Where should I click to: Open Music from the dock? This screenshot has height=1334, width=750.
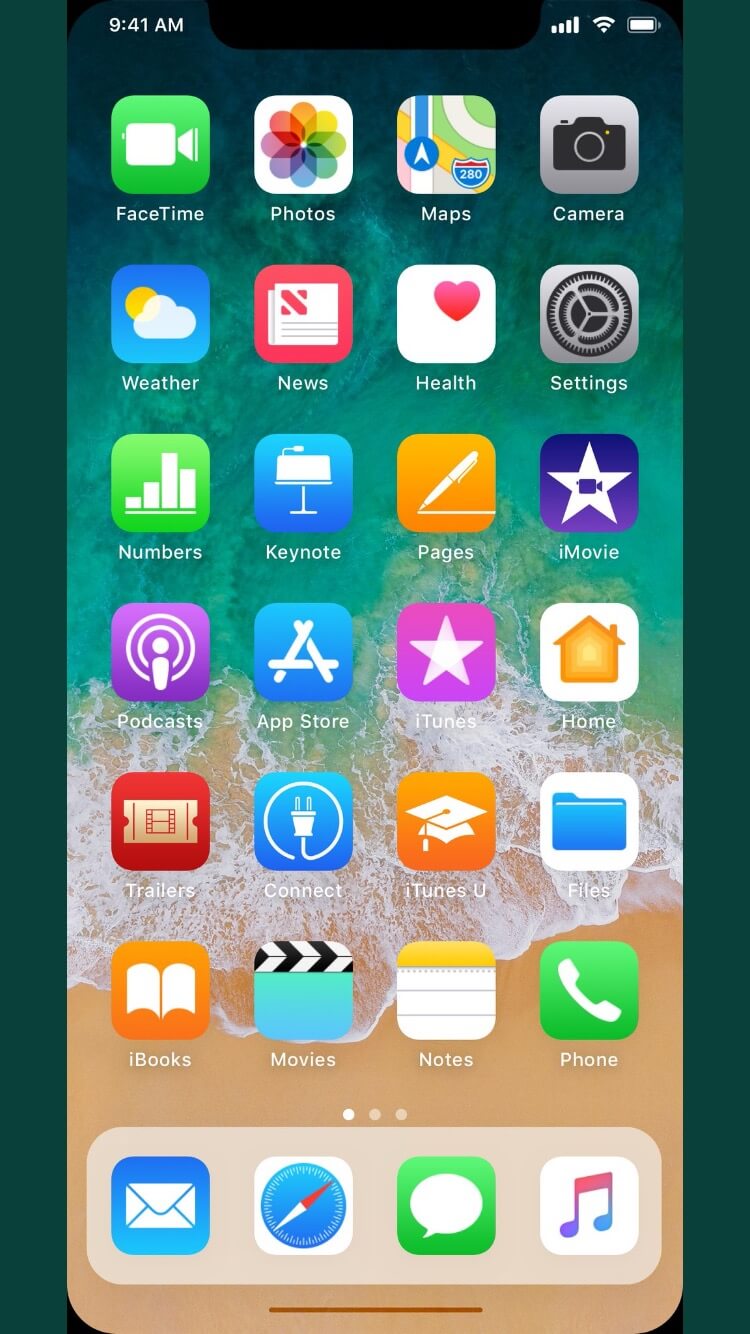coord(589,1205)
